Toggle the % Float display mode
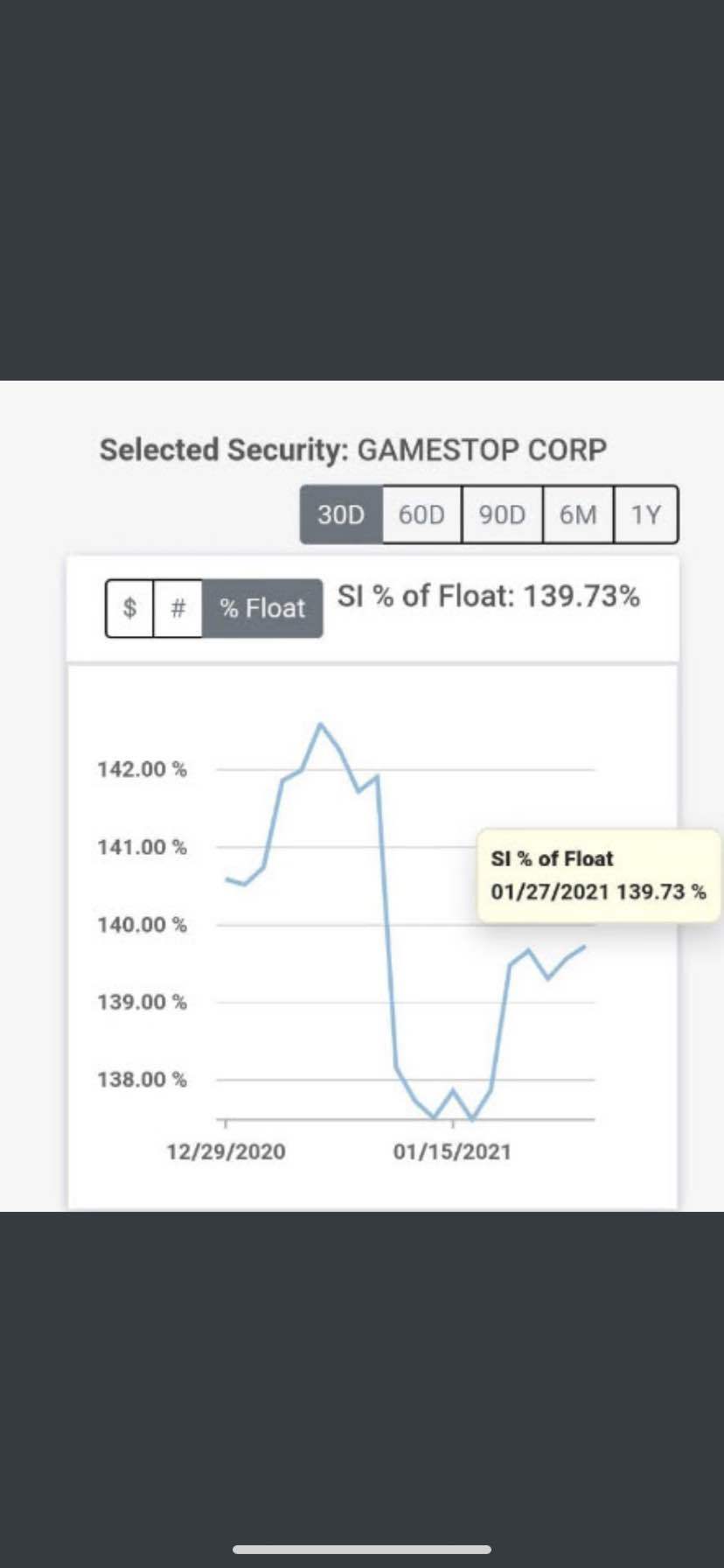Viewport: 724px width, 1568px height. (261, 607)
